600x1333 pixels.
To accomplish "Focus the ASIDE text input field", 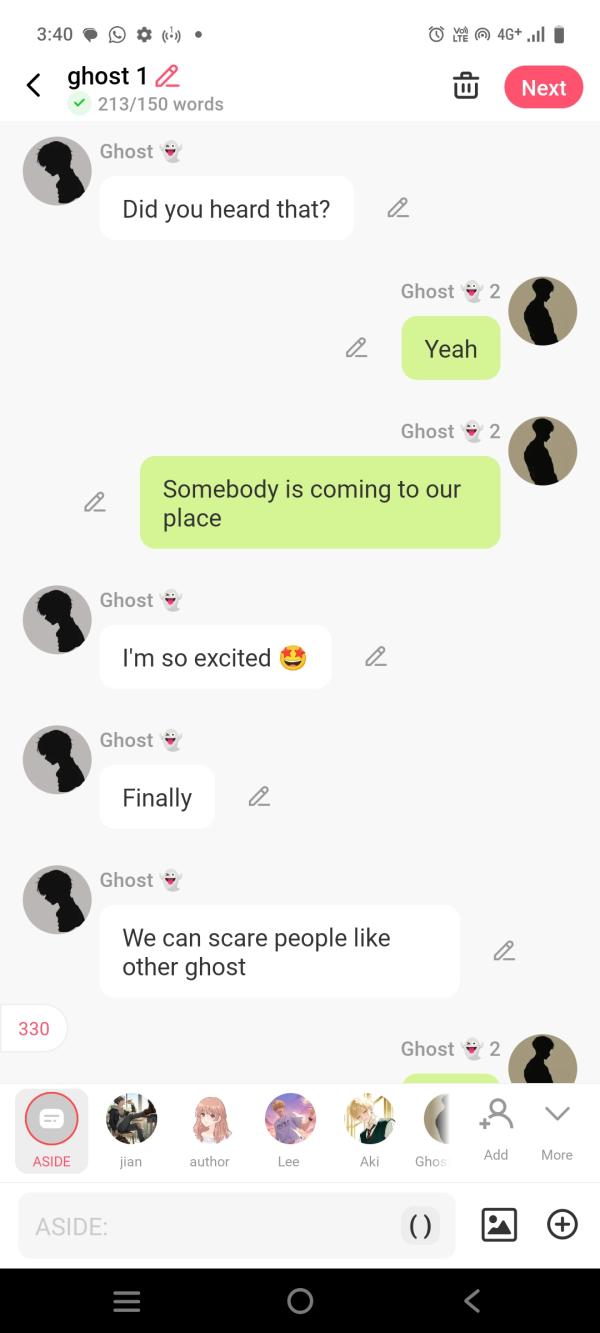I will [x=210, y=1226].
